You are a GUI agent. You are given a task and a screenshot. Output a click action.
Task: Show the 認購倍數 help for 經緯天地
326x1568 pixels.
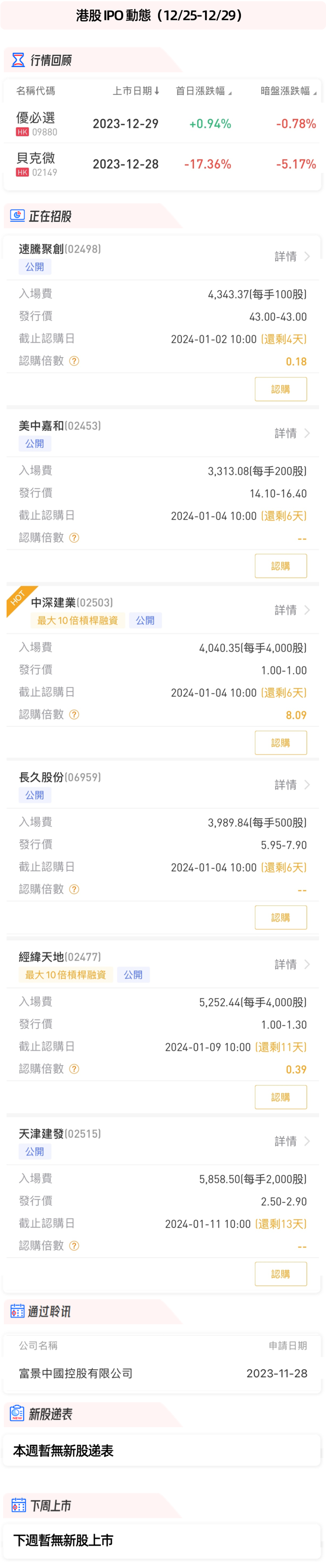point(74,1069)
